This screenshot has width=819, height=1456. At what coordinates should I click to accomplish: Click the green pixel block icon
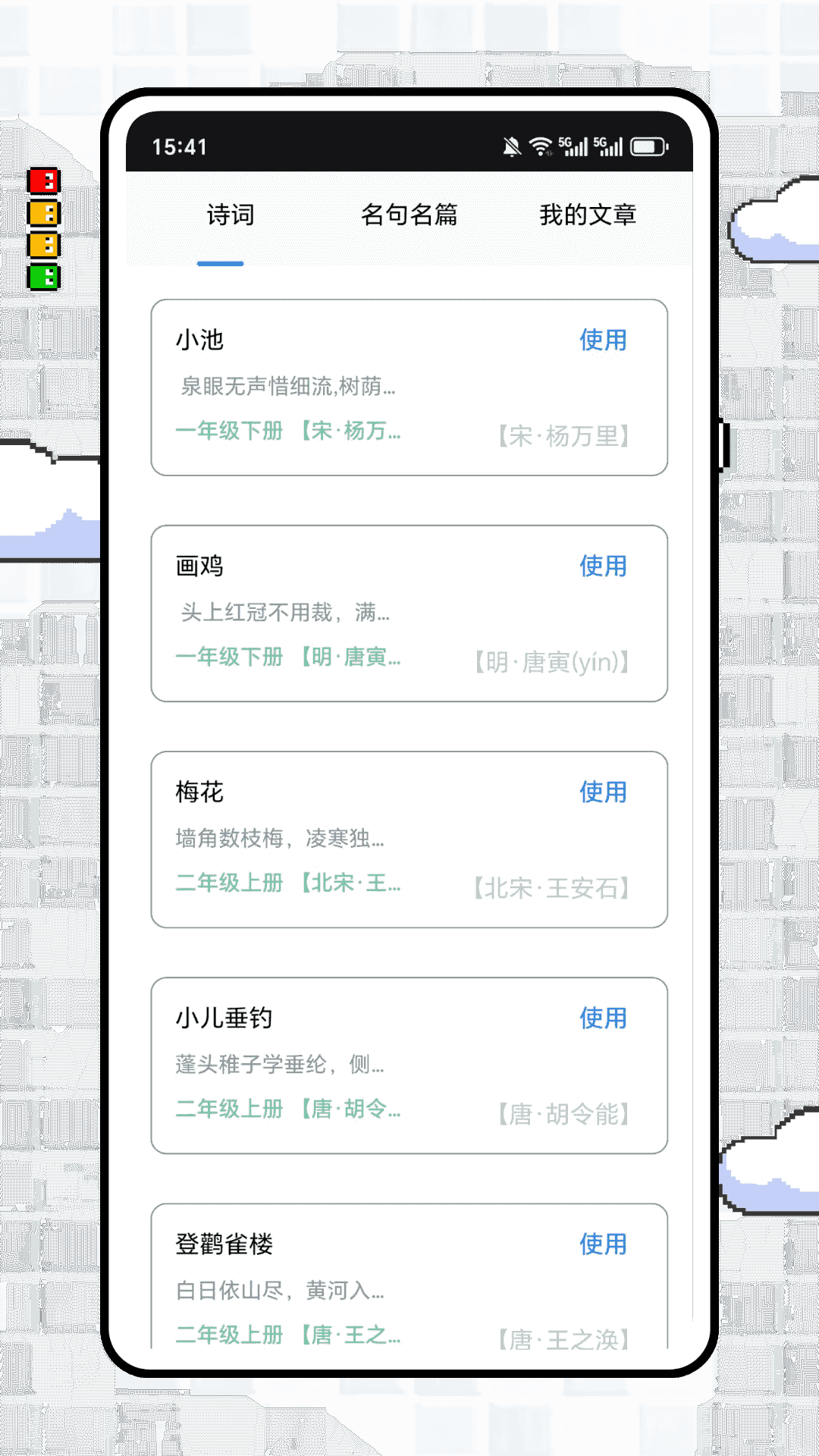(44, 276)
